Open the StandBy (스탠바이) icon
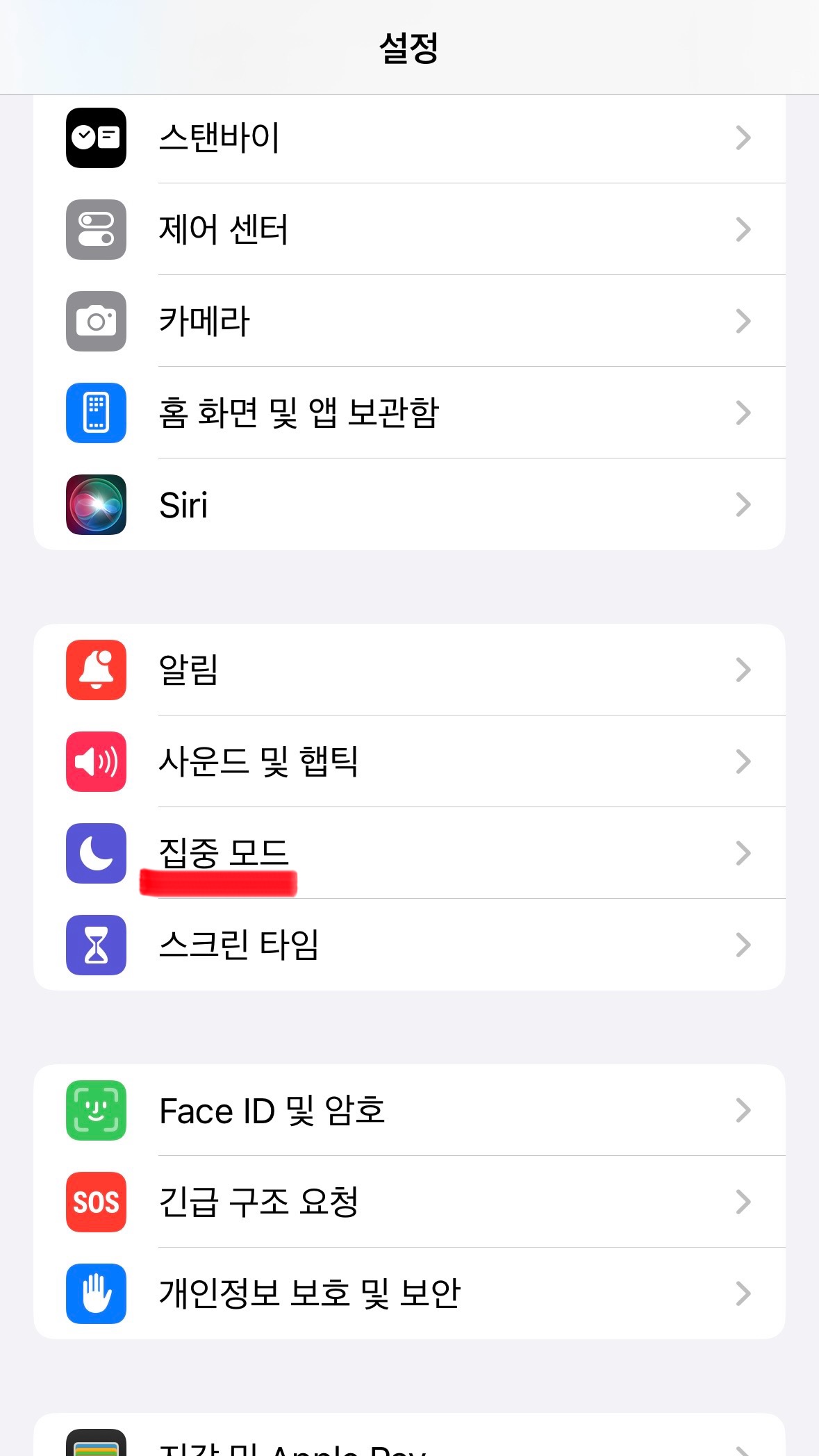 click(x=95, y=138)
